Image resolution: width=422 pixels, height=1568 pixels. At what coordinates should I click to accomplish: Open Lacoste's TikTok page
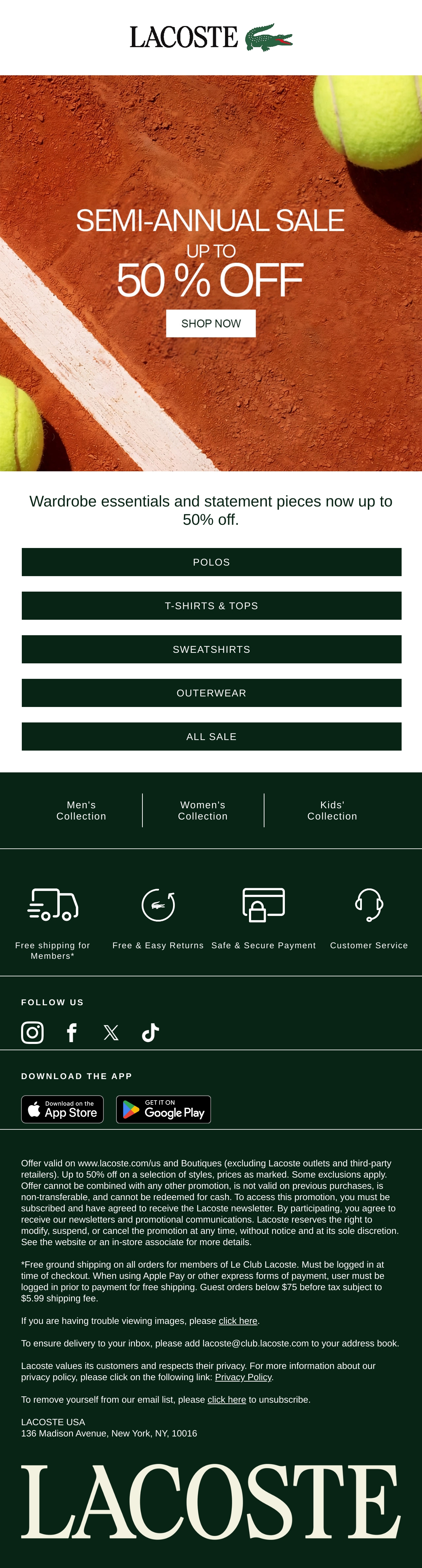151,1032
